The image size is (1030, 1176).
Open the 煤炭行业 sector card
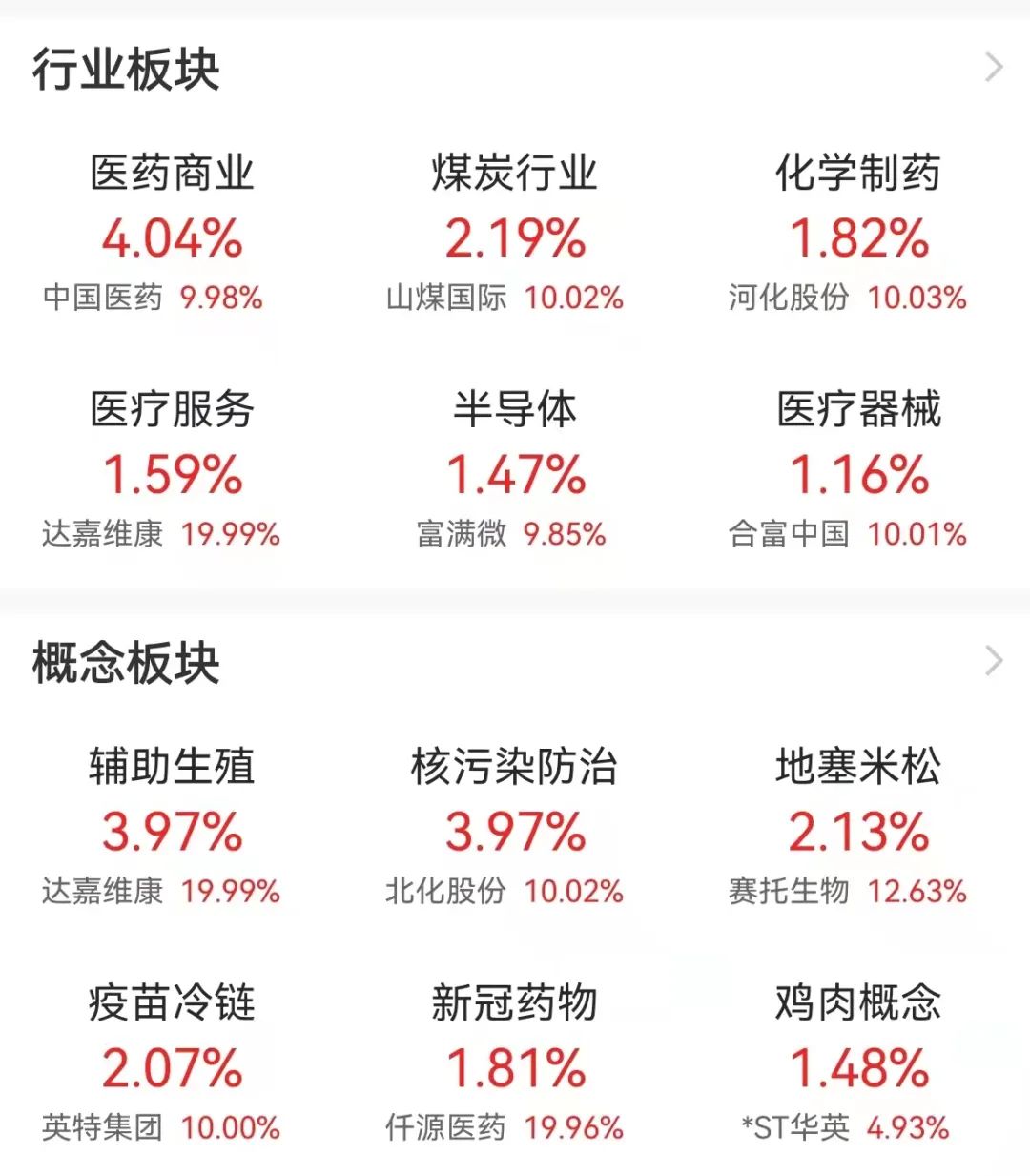pos(515,234)
